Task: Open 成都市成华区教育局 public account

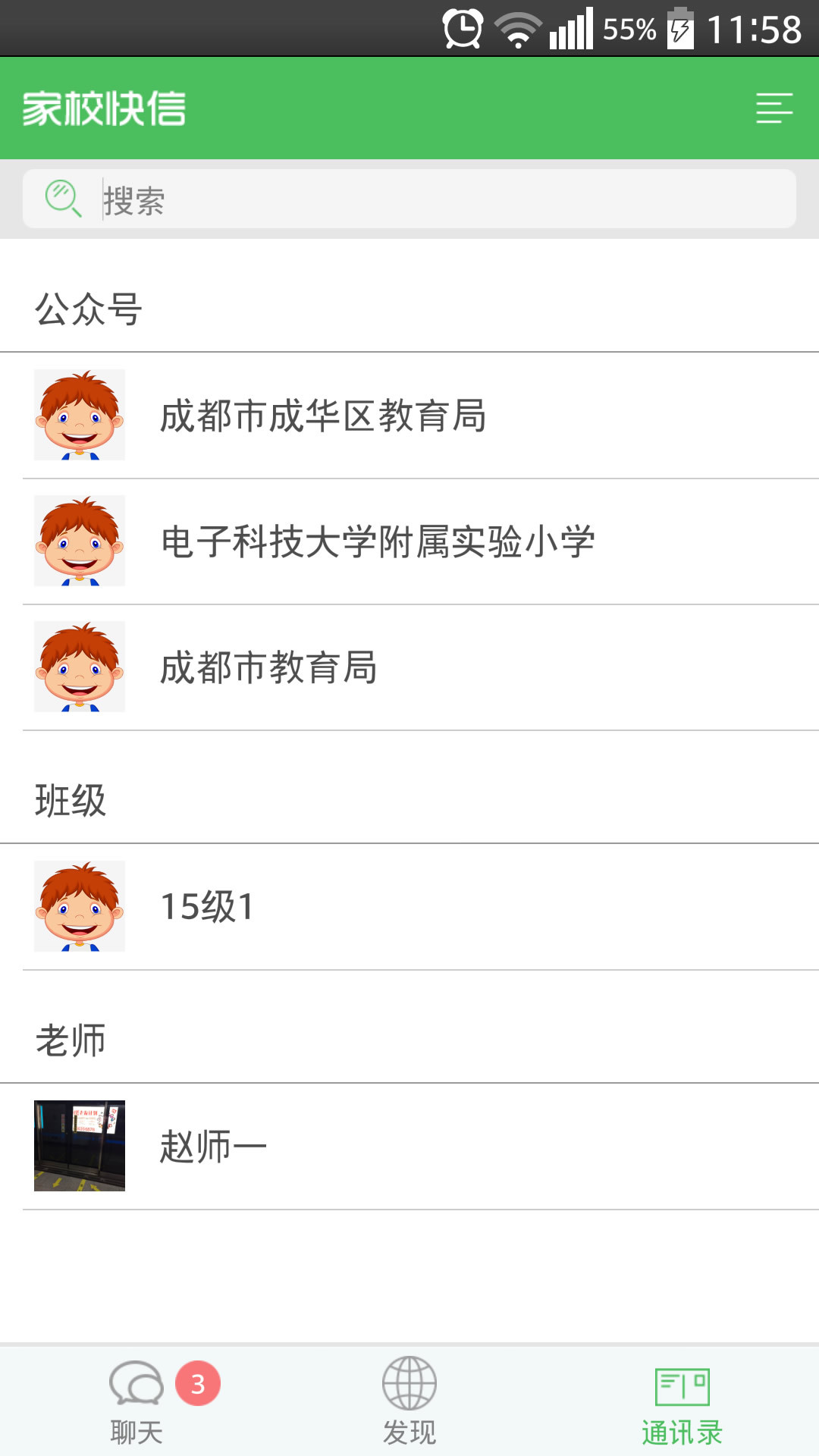Action: [409, 416]
